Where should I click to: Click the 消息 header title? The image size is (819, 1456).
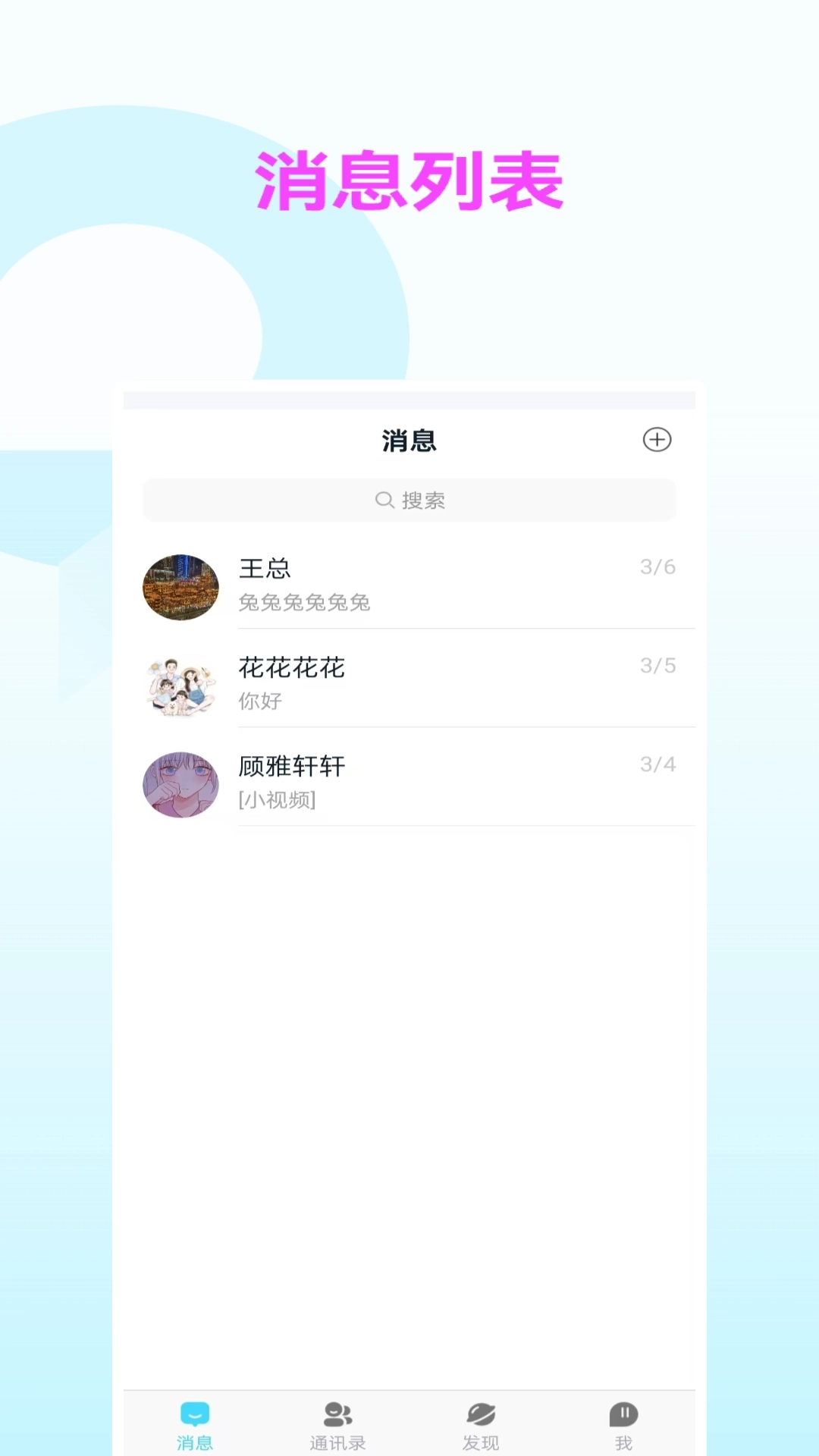coord(409,440)
